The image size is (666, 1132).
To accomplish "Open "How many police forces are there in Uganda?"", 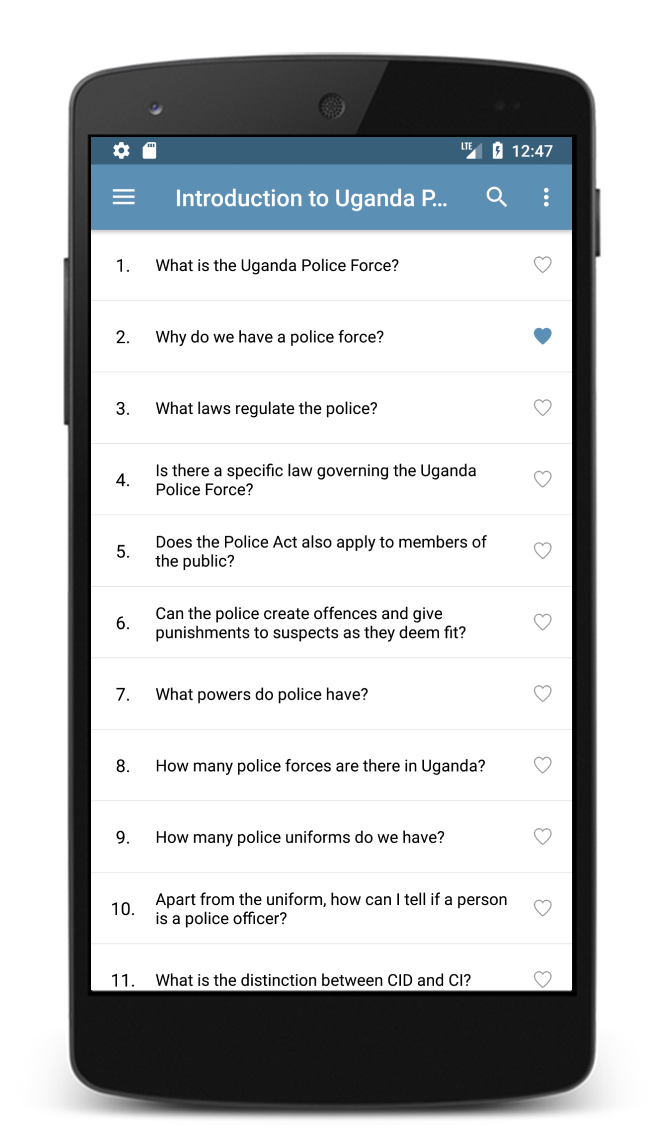I will point(331,765).
